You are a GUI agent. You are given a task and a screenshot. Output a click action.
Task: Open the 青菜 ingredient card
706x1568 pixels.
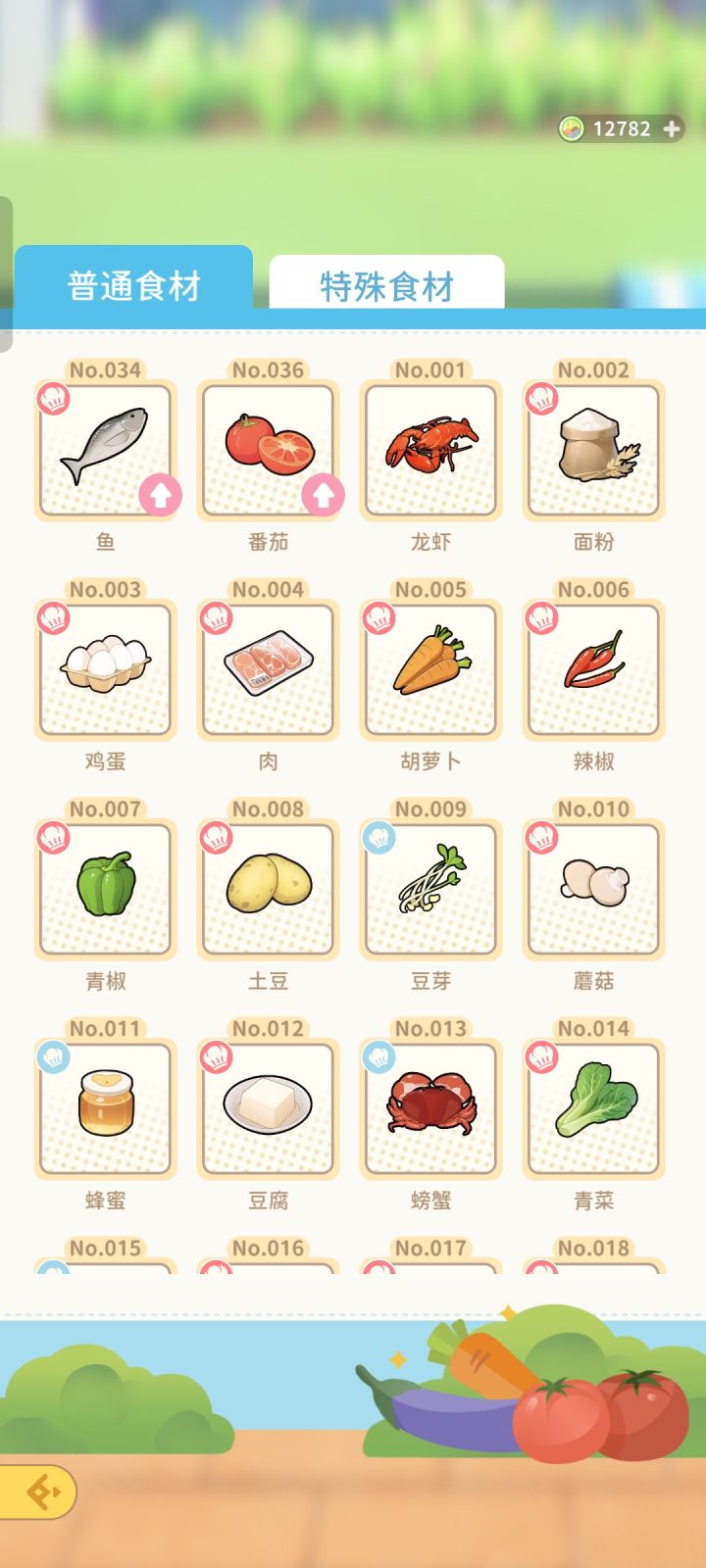[x=593, y=1108]
